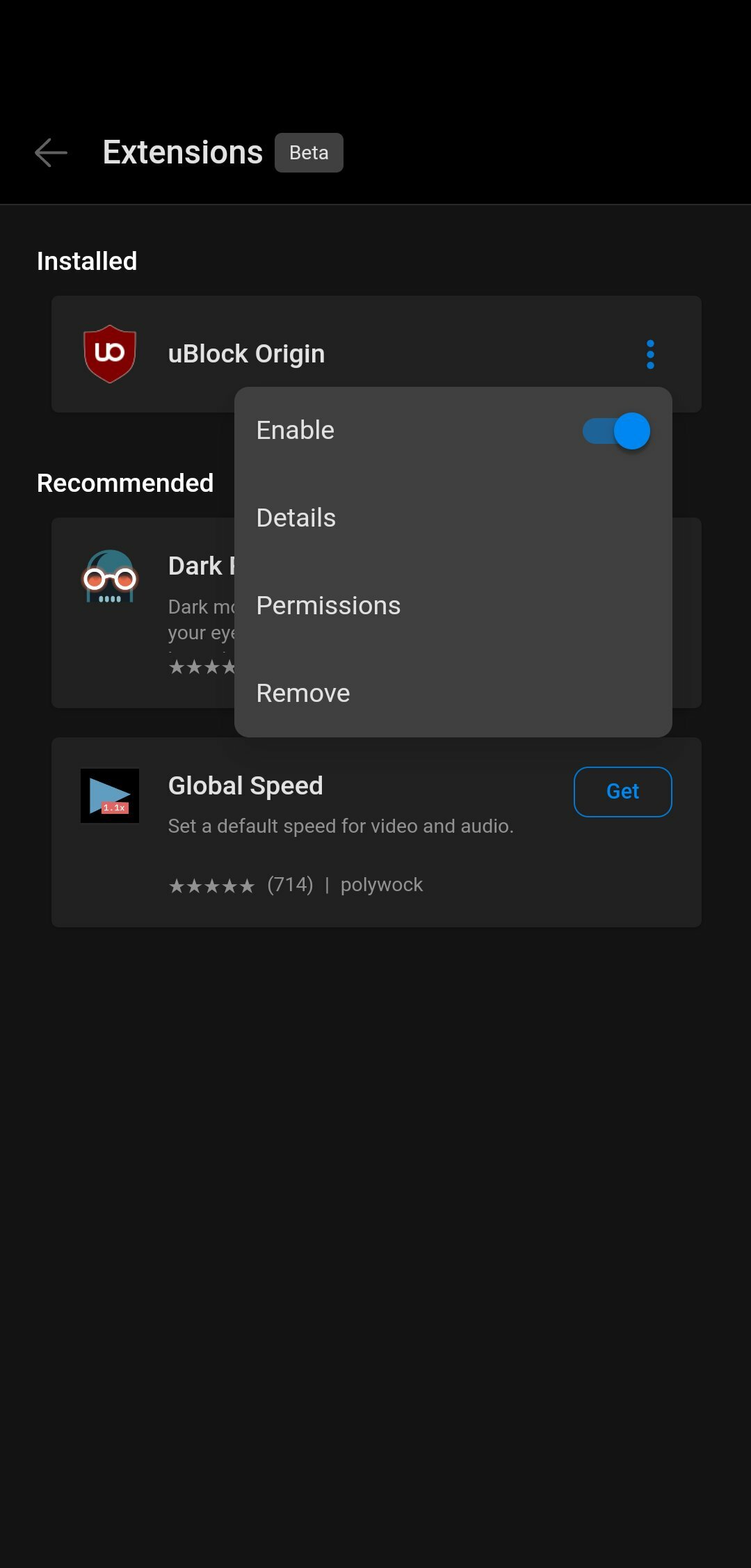Image resolution: width=751 pixels, height=1568 pixels.
Task: Choose Remove to uninstall uBlock Origin
Action: click(x=453, y=694)
